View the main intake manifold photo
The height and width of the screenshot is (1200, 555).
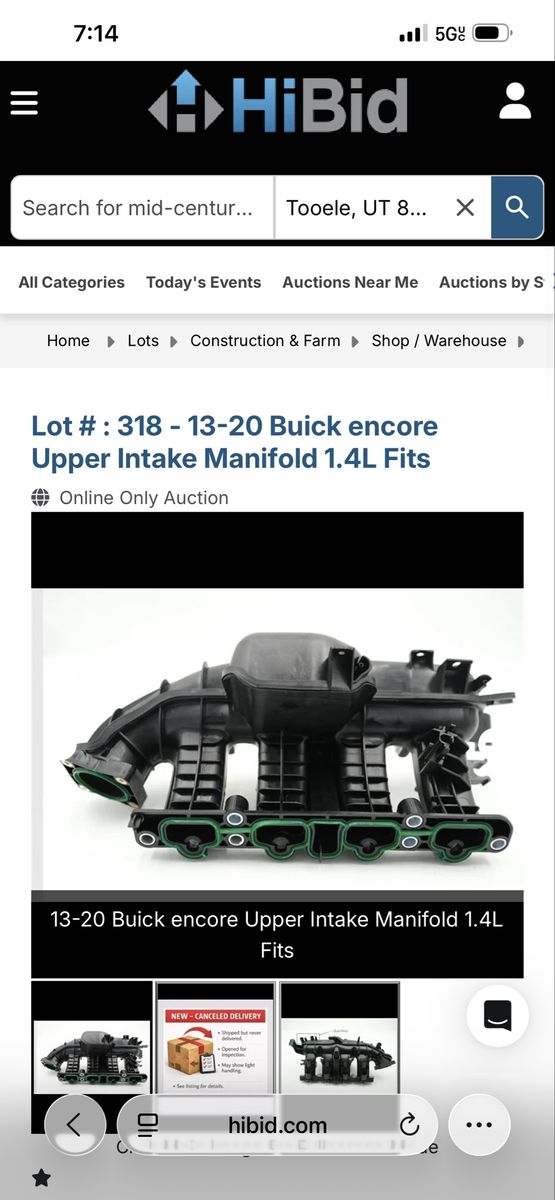pyautogui.click(x=277, y=738)
